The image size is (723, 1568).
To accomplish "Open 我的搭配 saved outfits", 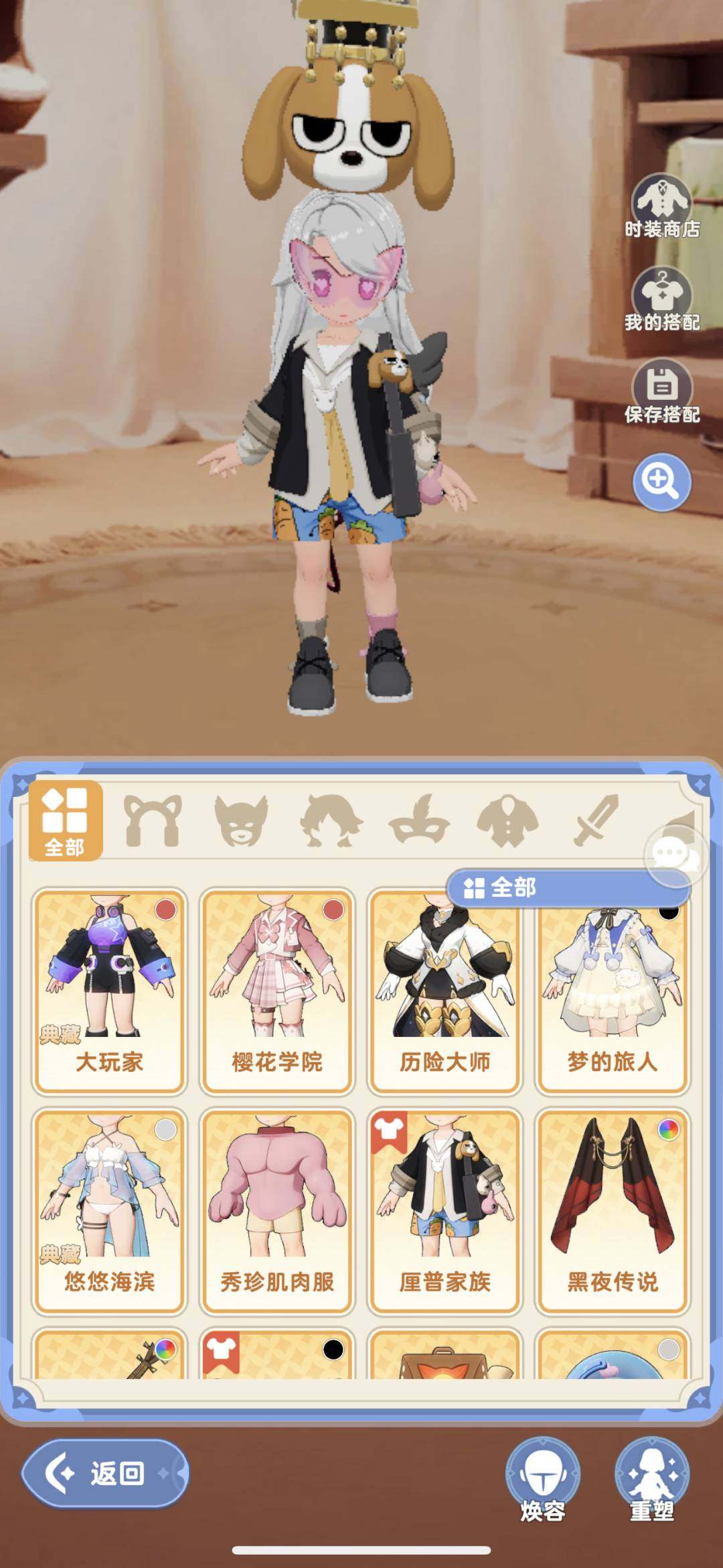I will point(662,299).
